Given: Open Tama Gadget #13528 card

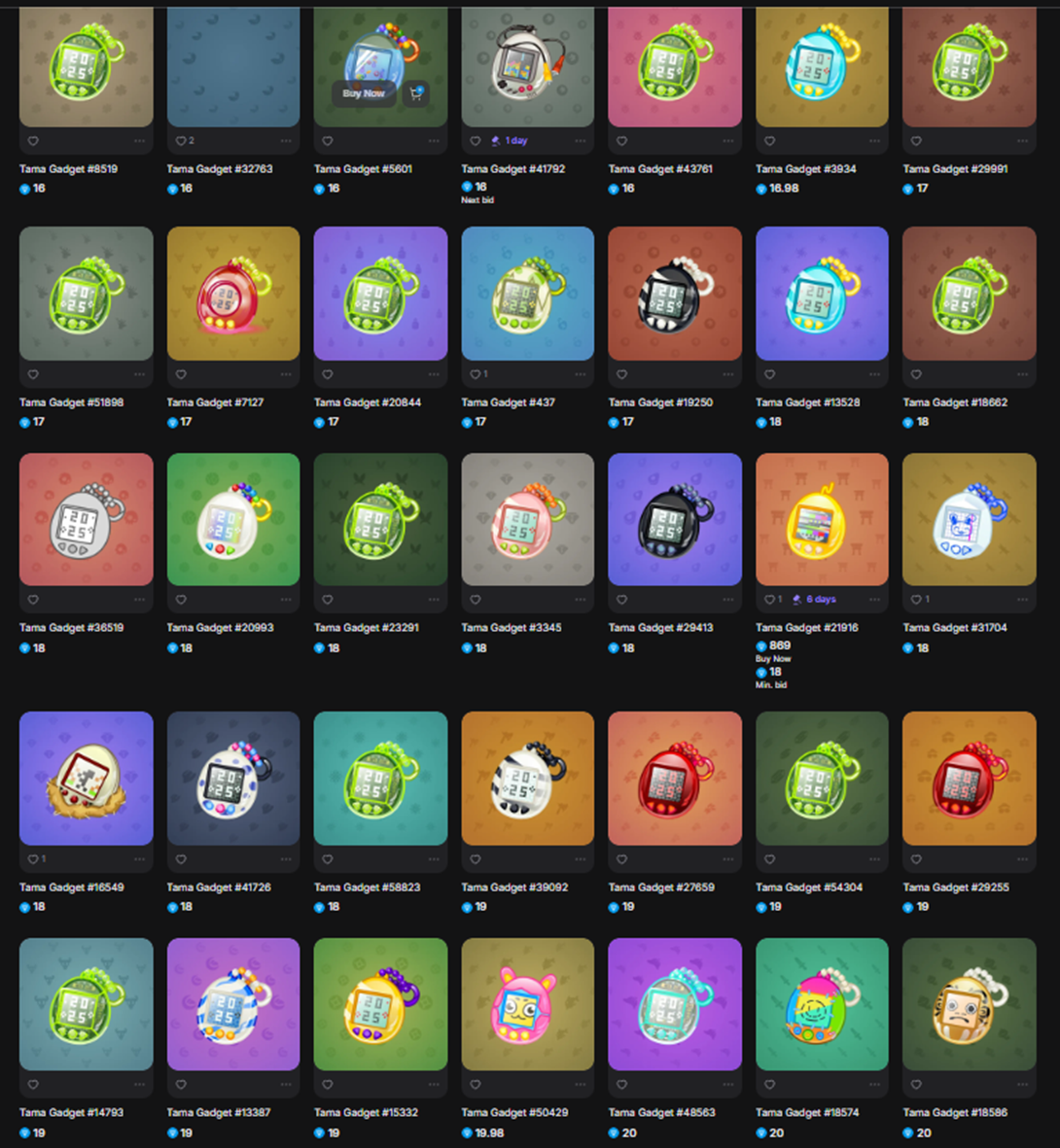Looking at the screenshot, I should (822, 294).
